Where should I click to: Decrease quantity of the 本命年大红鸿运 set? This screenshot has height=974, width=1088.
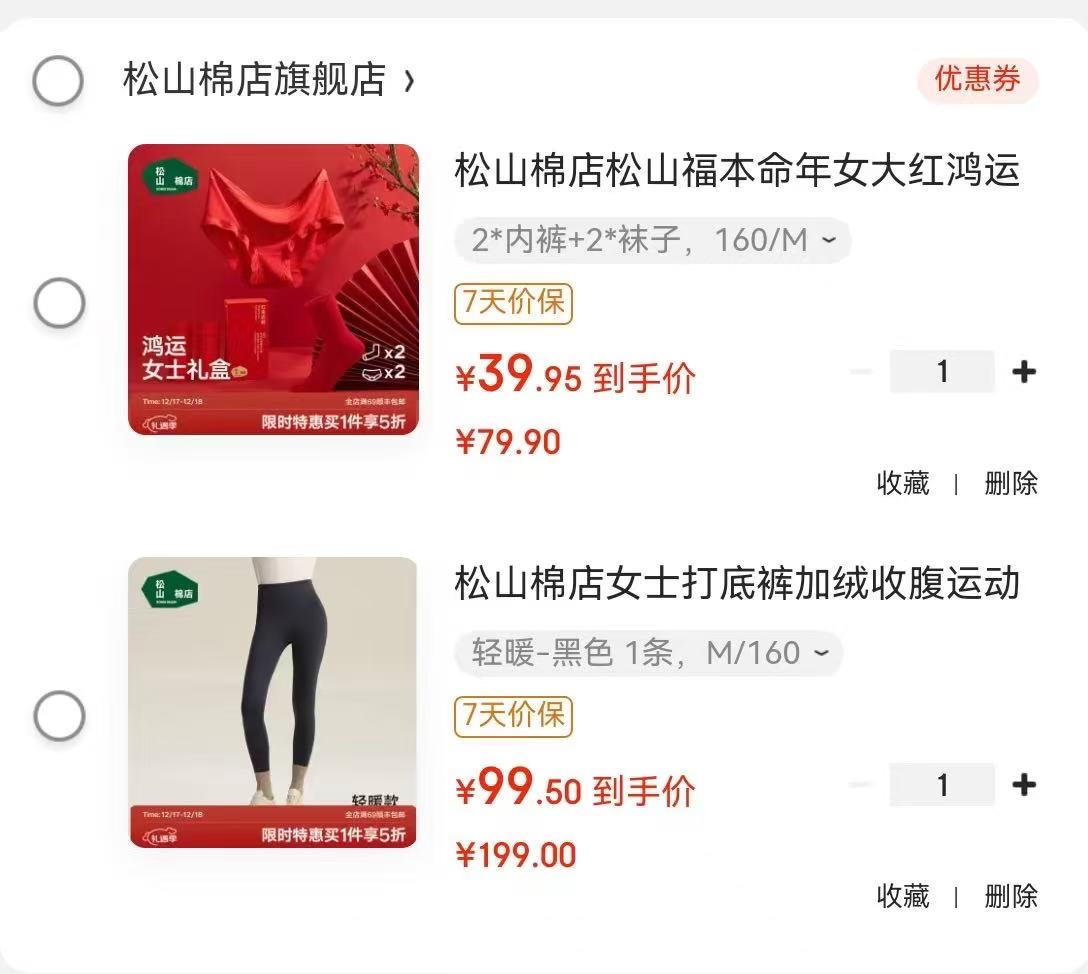click(861, 372)
